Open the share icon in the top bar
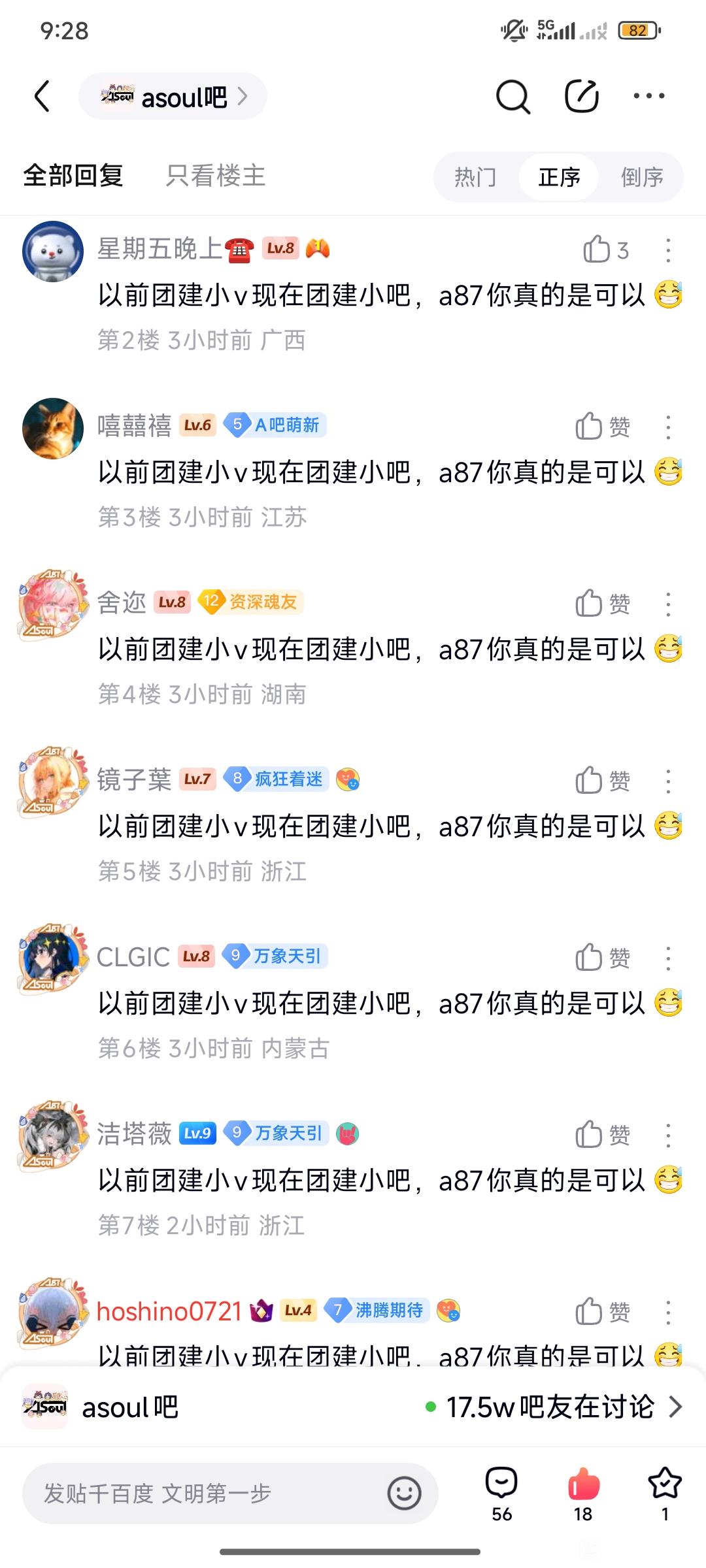 tap(581, 97)
